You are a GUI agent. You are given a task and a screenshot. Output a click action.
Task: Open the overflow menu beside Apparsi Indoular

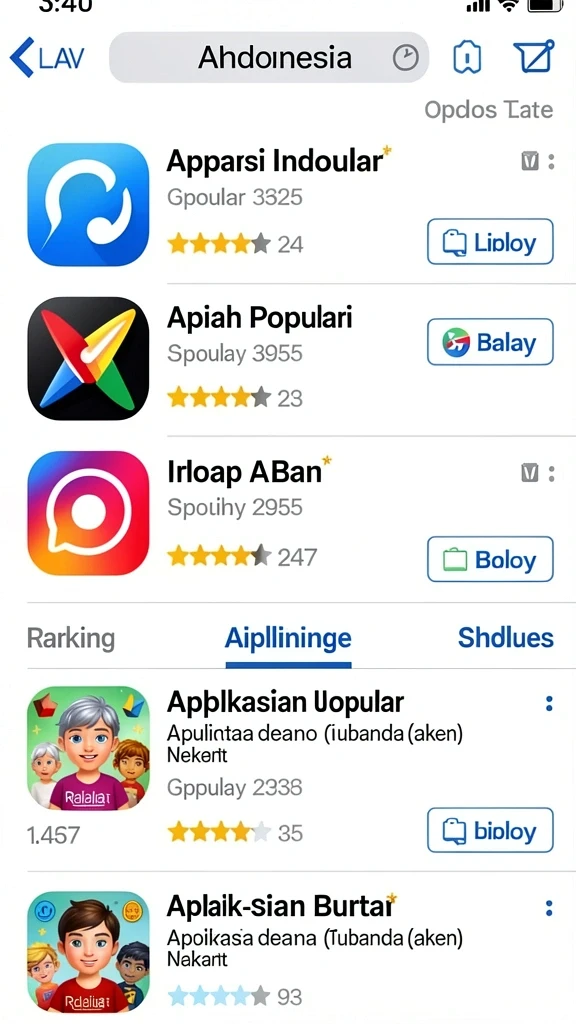pos(551,162)
